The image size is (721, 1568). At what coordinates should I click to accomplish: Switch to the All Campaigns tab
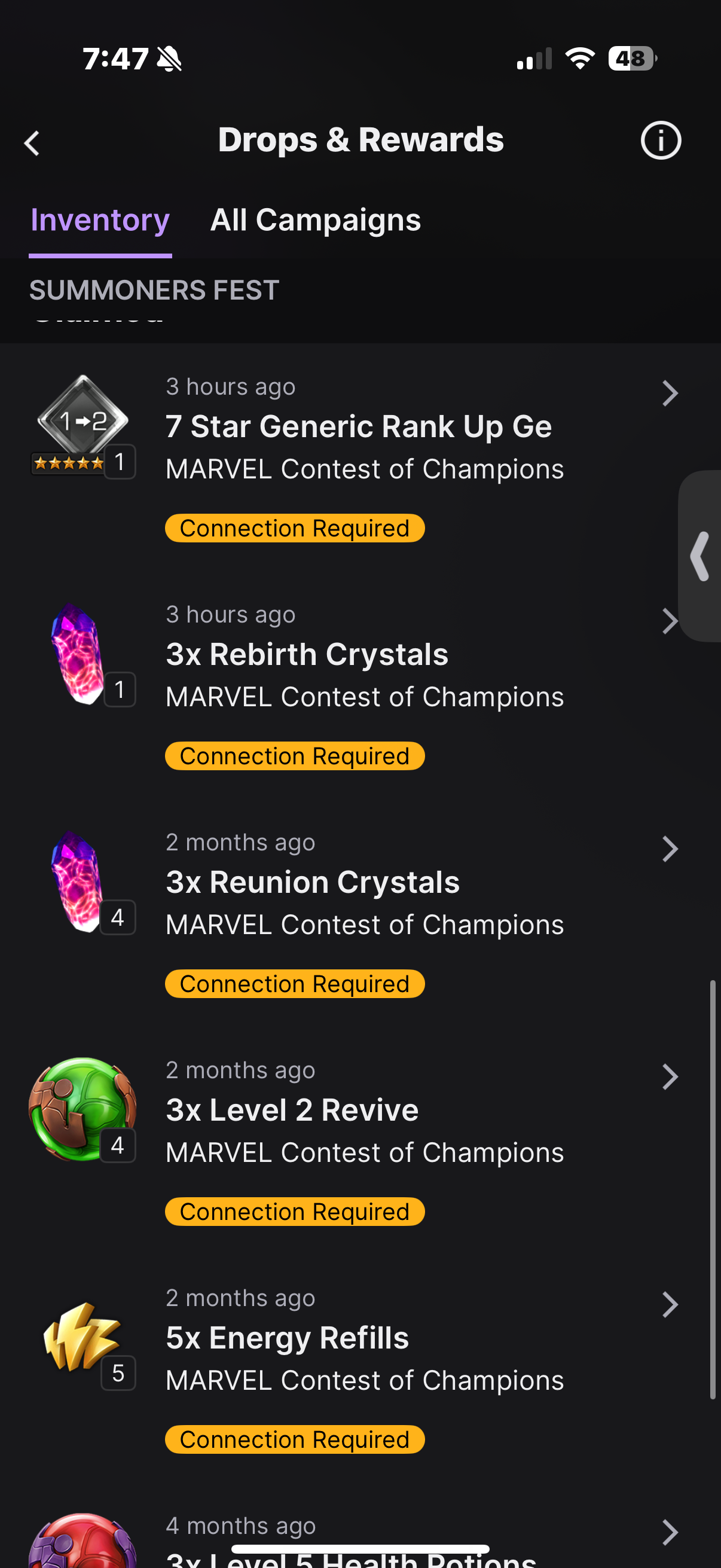[315, 220]
